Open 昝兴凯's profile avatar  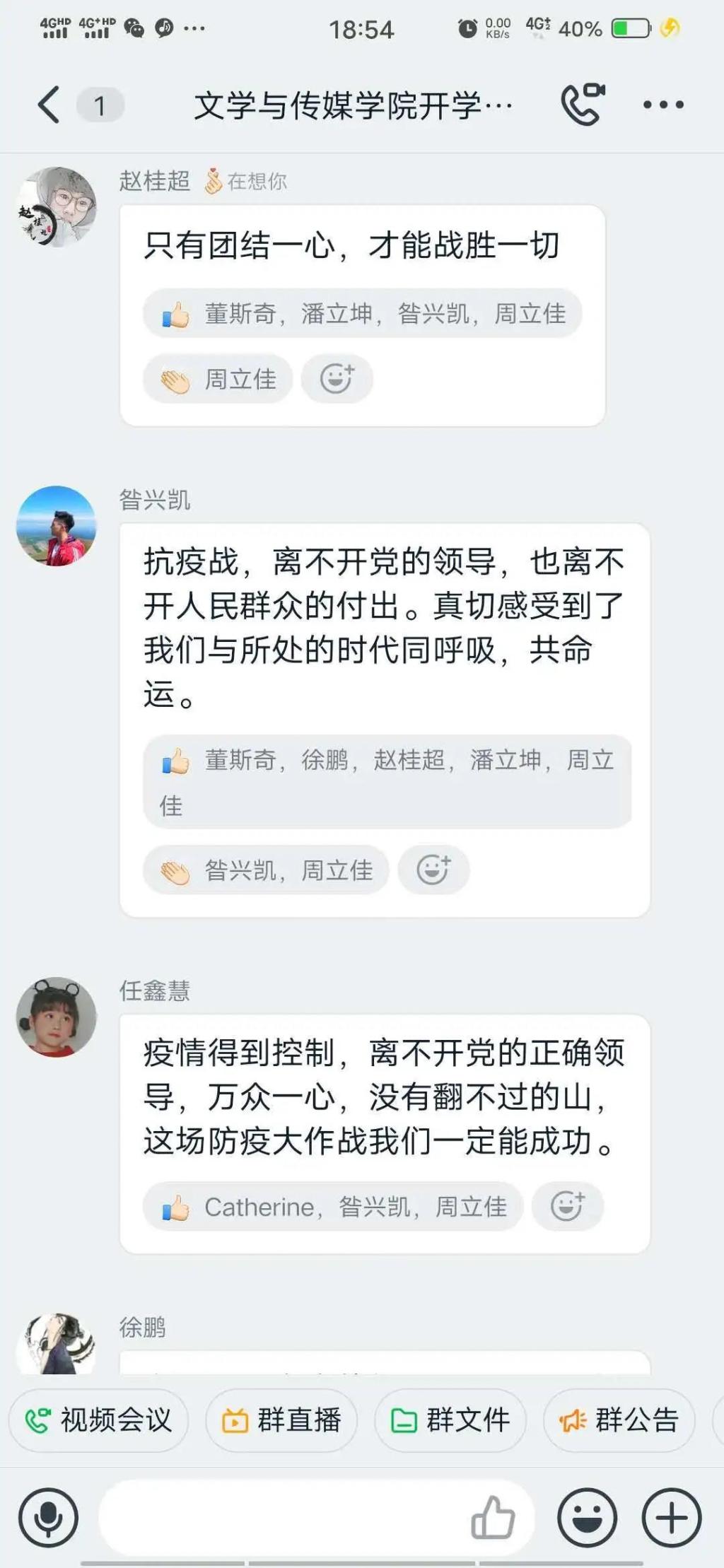57,526
